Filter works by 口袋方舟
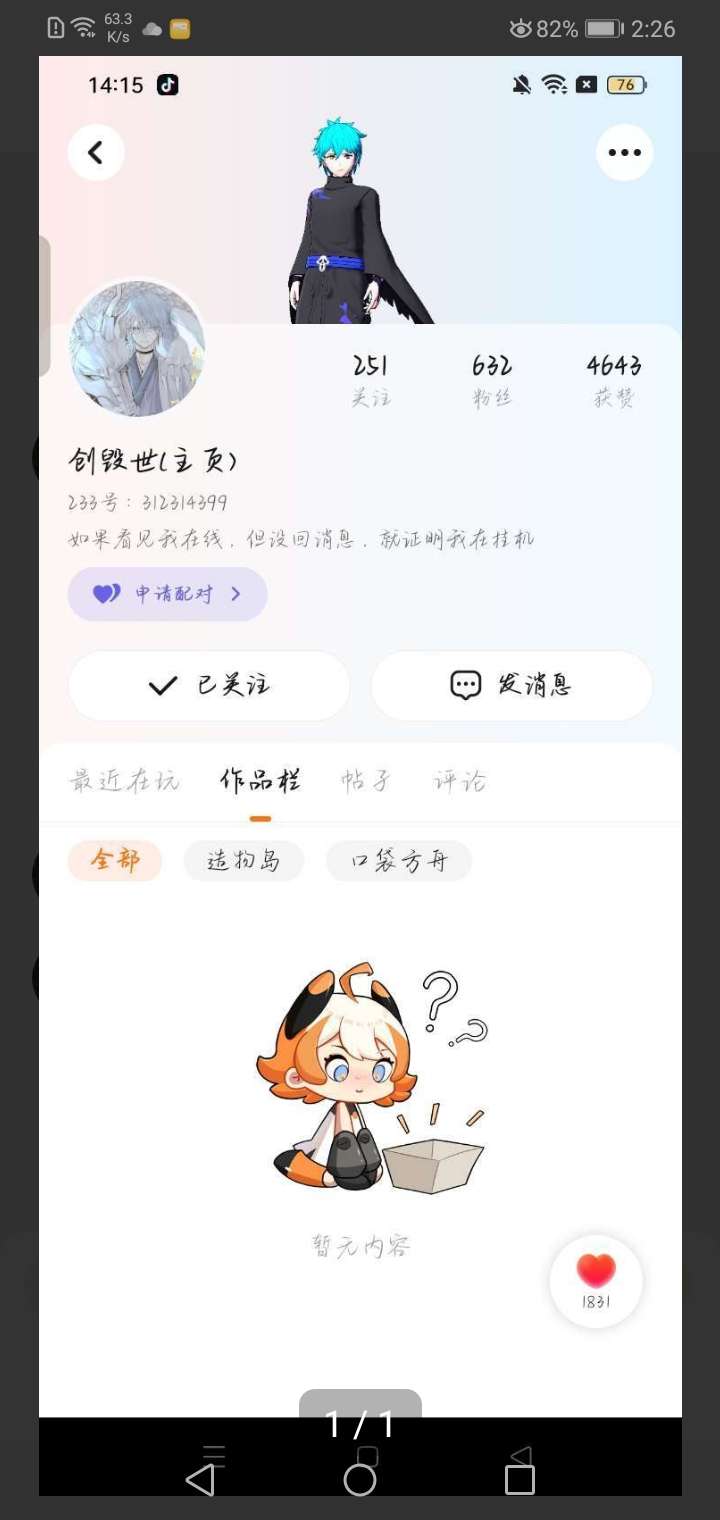Screen dimensions: 720x1520 point(399,860)
